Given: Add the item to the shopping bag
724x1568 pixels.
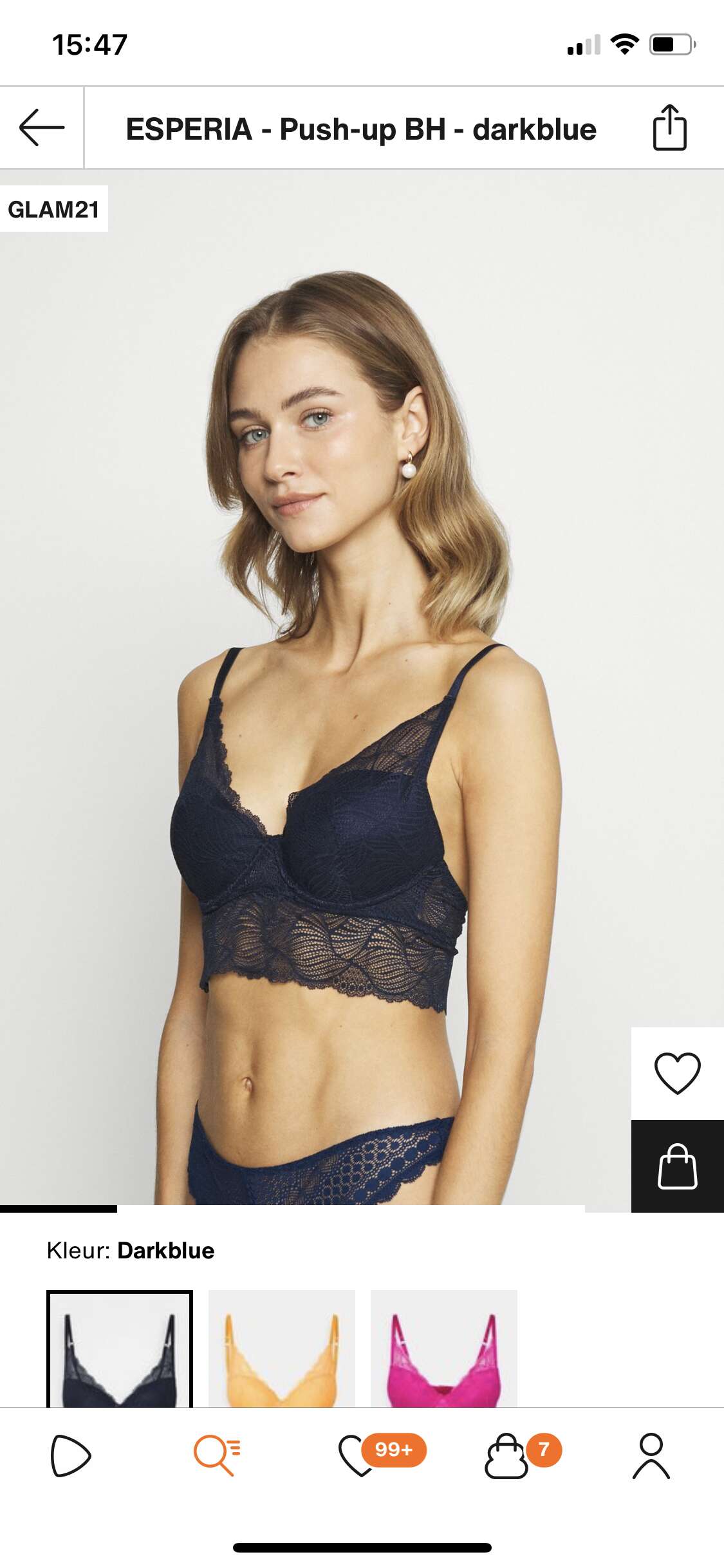Looking at the screenshot, I should coord(677,1166).
